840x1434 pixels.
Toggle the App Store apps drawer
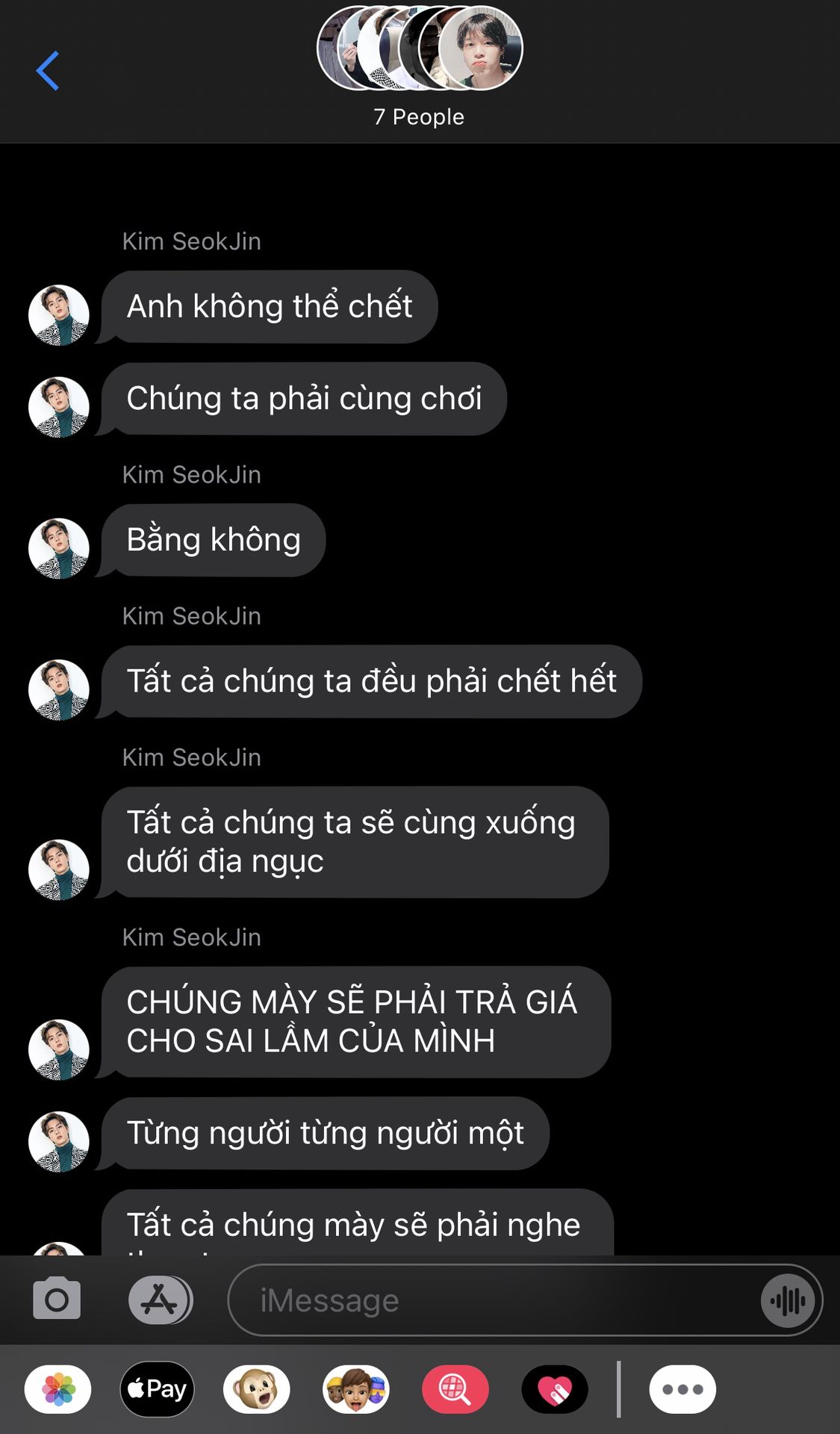[x=161, y=1300]
